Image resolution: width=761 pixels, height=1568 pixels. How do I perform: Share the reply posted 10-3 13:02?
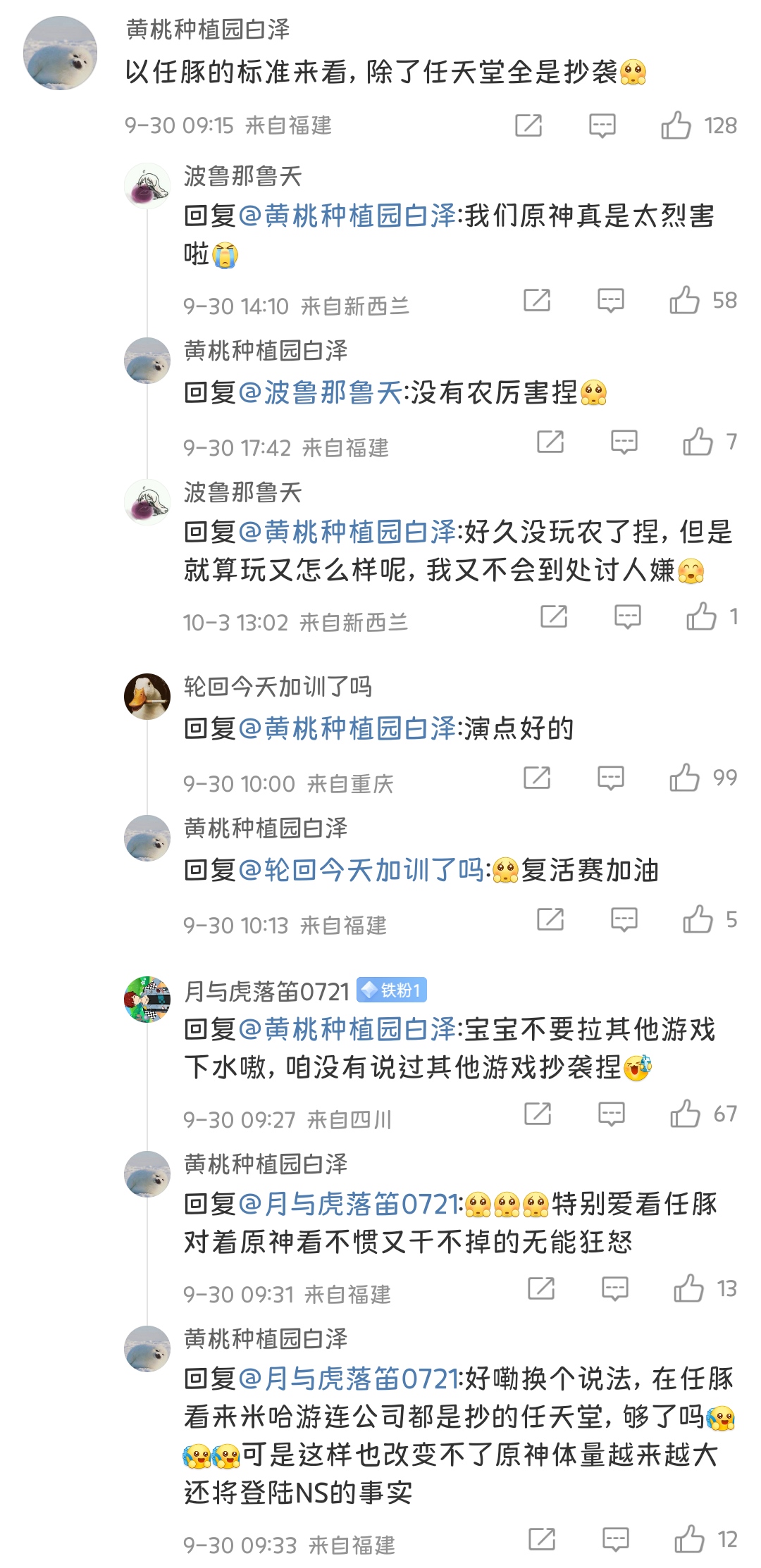click(554, 617)
